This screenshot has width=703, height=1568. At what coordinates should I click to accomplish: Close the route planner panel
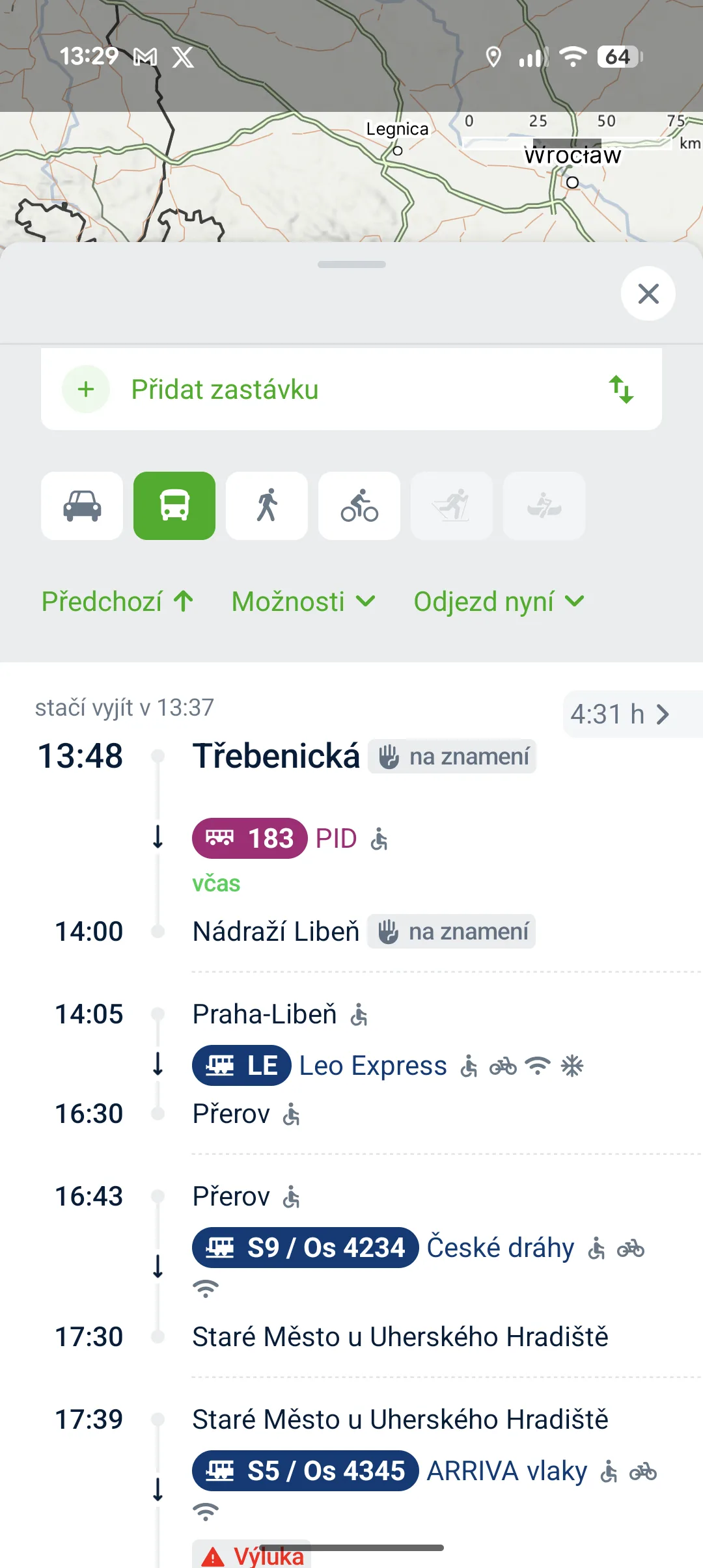click(648, 293)
